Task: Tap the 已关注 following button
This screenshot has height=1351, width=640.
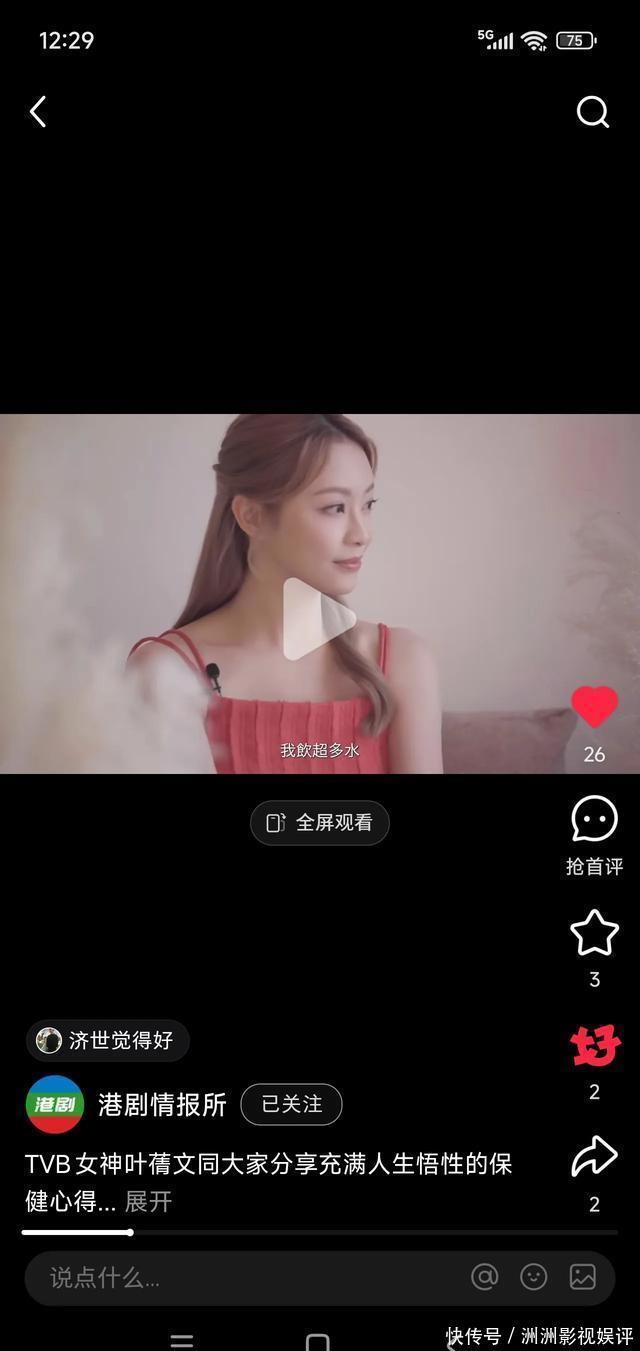Action: [x=291, y=1104]
